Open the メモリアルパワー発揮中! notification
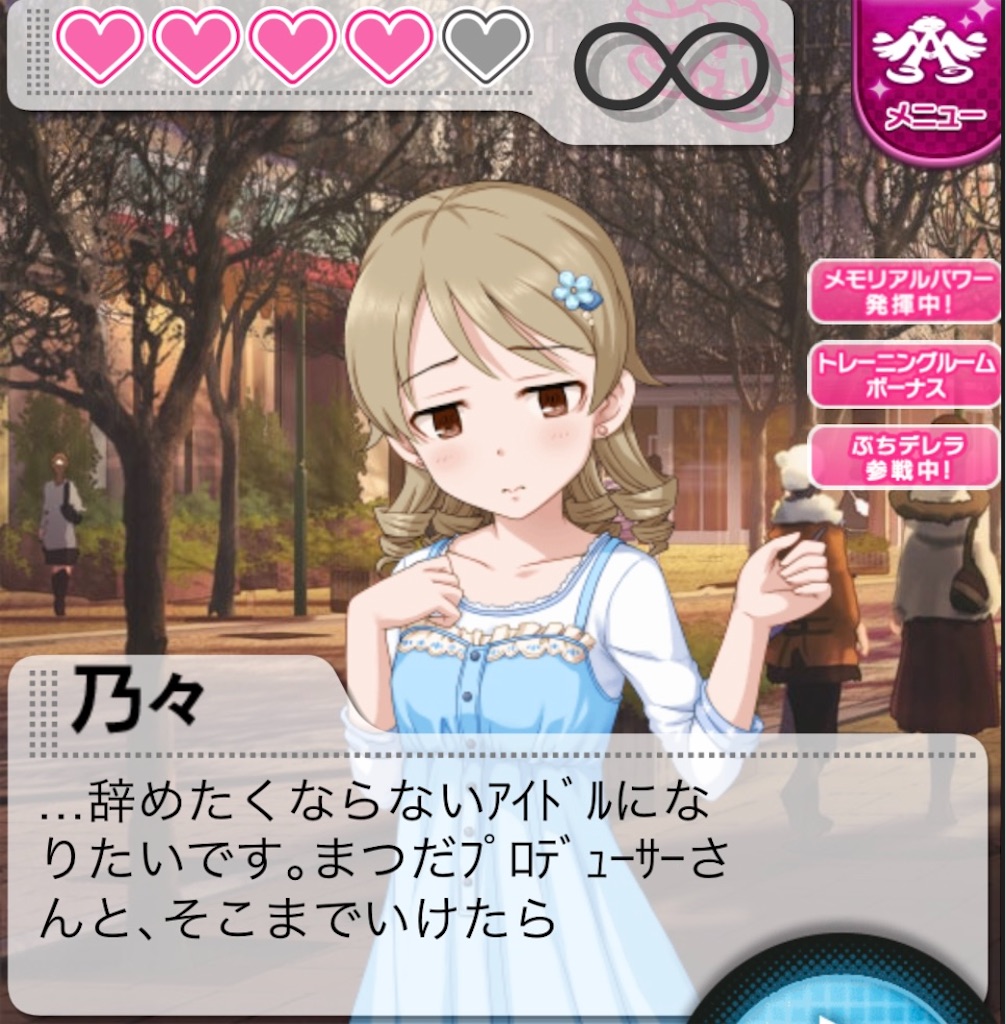This screenshot has height=1024, width=1006. (x=901, y=291)
